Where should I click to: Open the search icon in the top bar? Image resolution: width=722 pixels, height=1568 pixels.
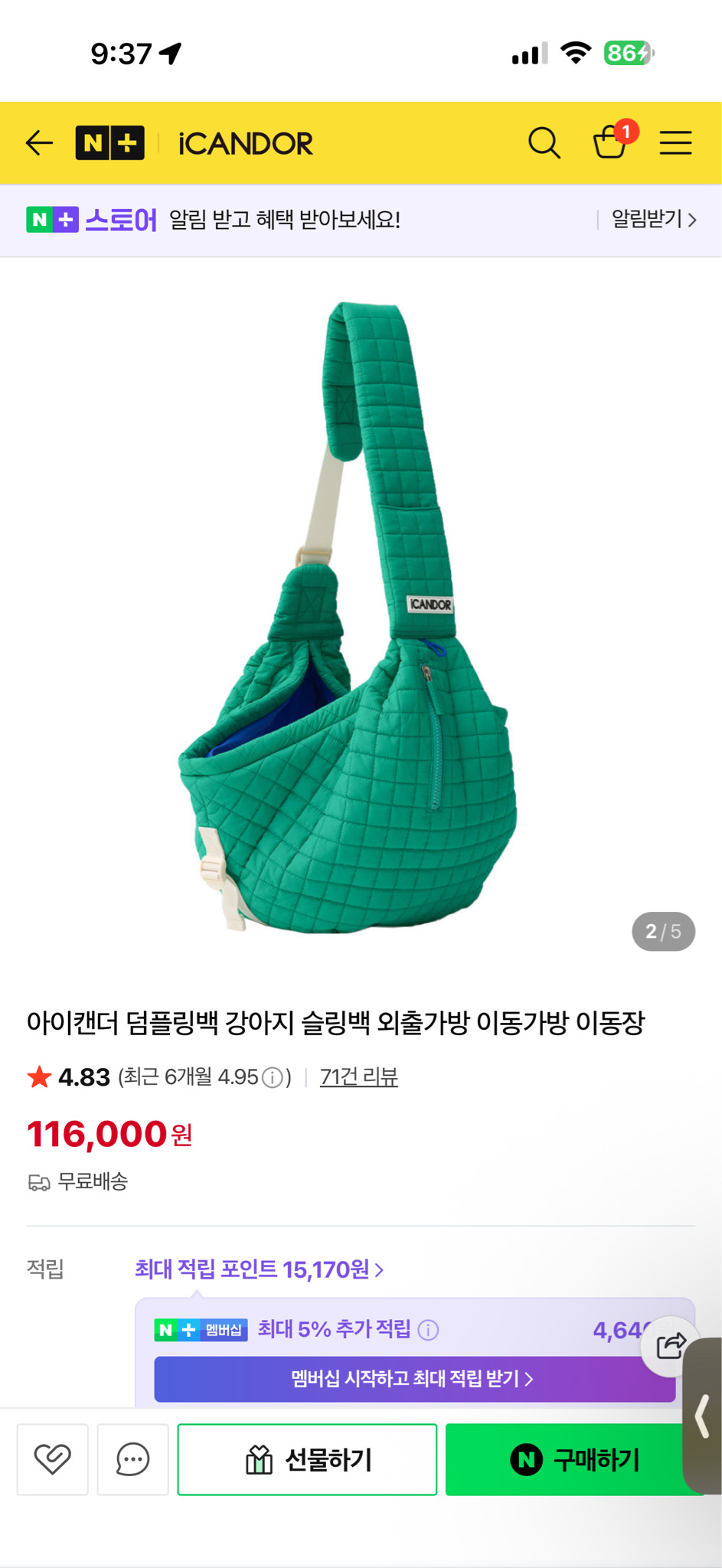coord(544,143)
